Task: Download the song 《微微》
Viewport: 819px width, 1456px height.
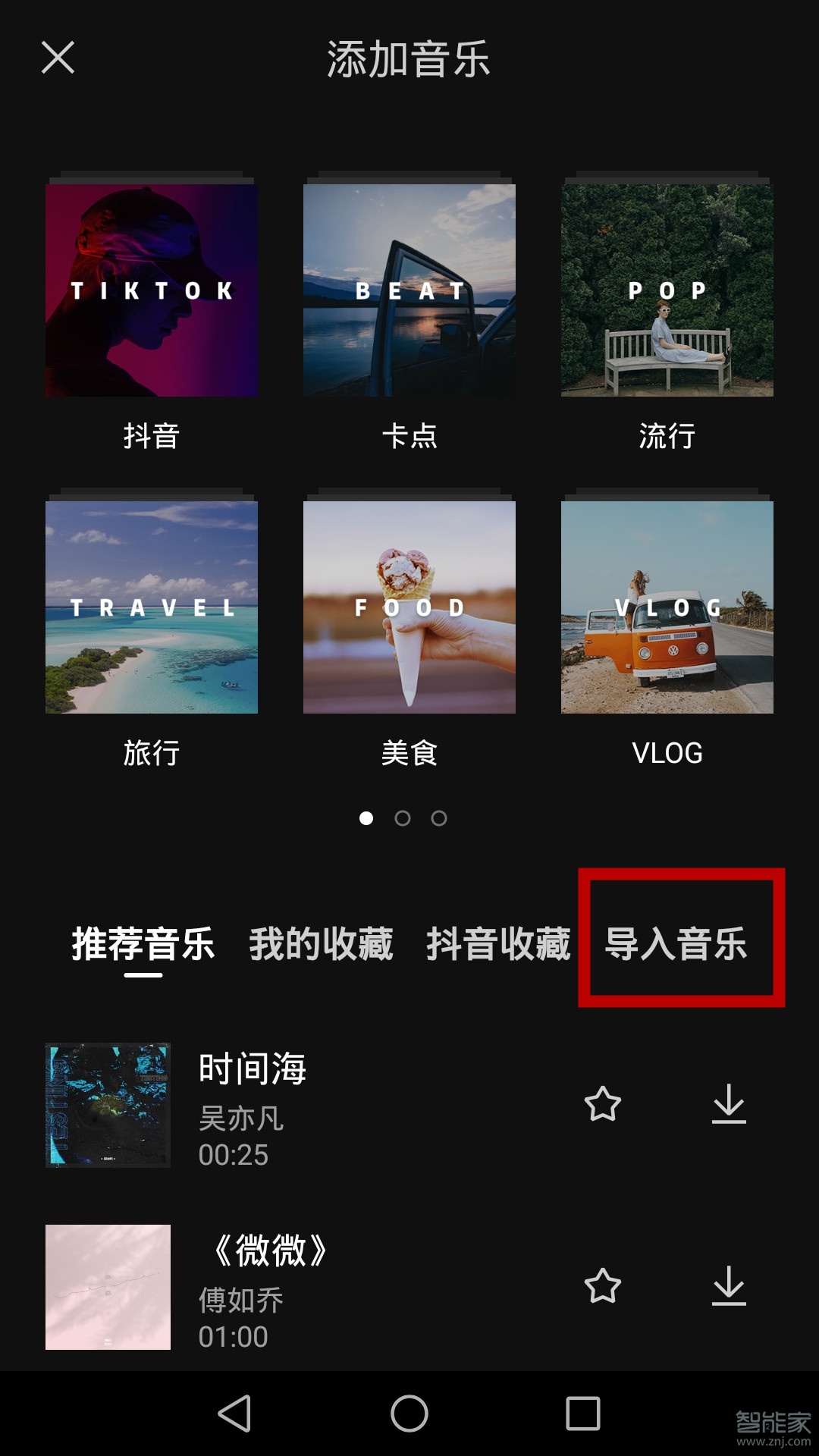Action: click(x=730, y=1285)
